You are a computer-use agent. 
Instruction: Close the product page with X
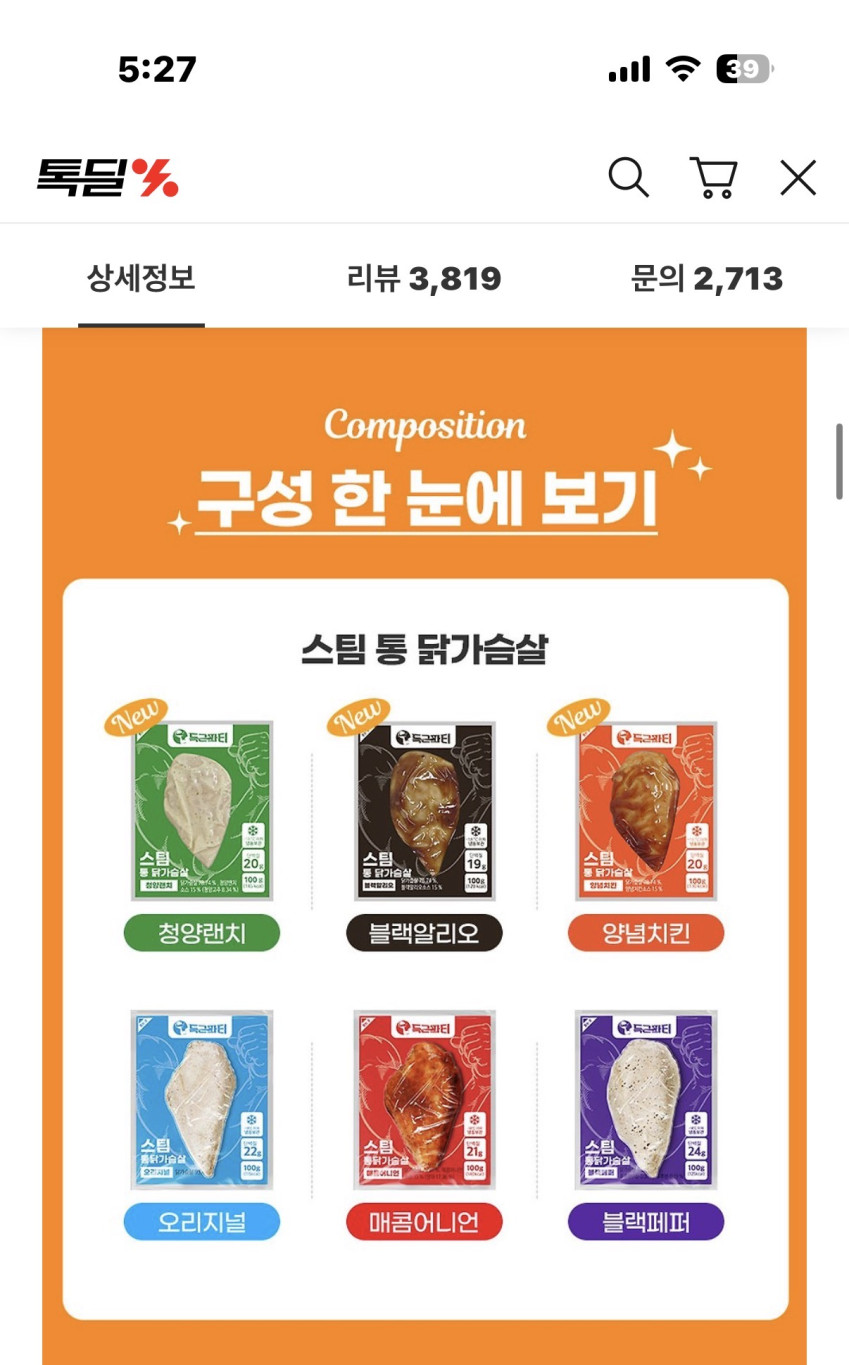(798, 178)
